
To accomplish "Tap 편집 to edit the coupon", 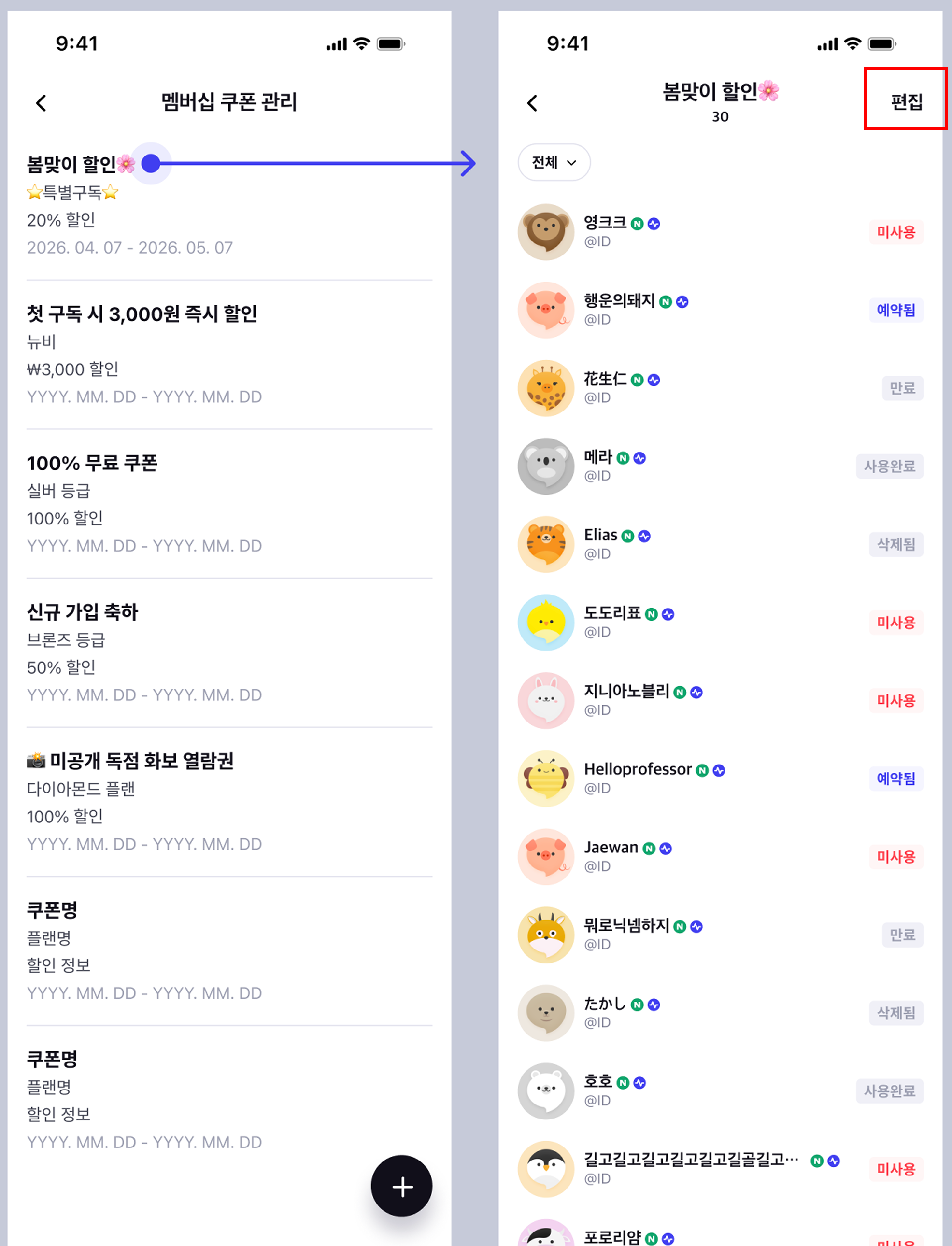I will pyautogui.click(x=906, y=102).
